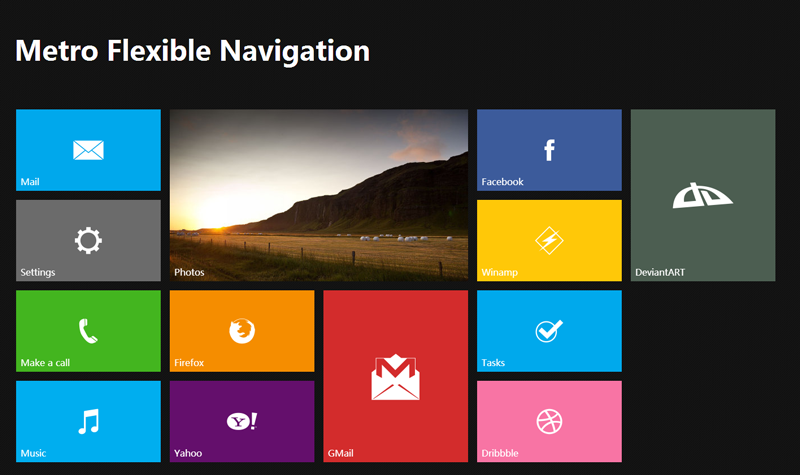Image resolution: width=800 pixels, height=475 pixels.
Task: Open the GMail tile
Action: point(395,376)
